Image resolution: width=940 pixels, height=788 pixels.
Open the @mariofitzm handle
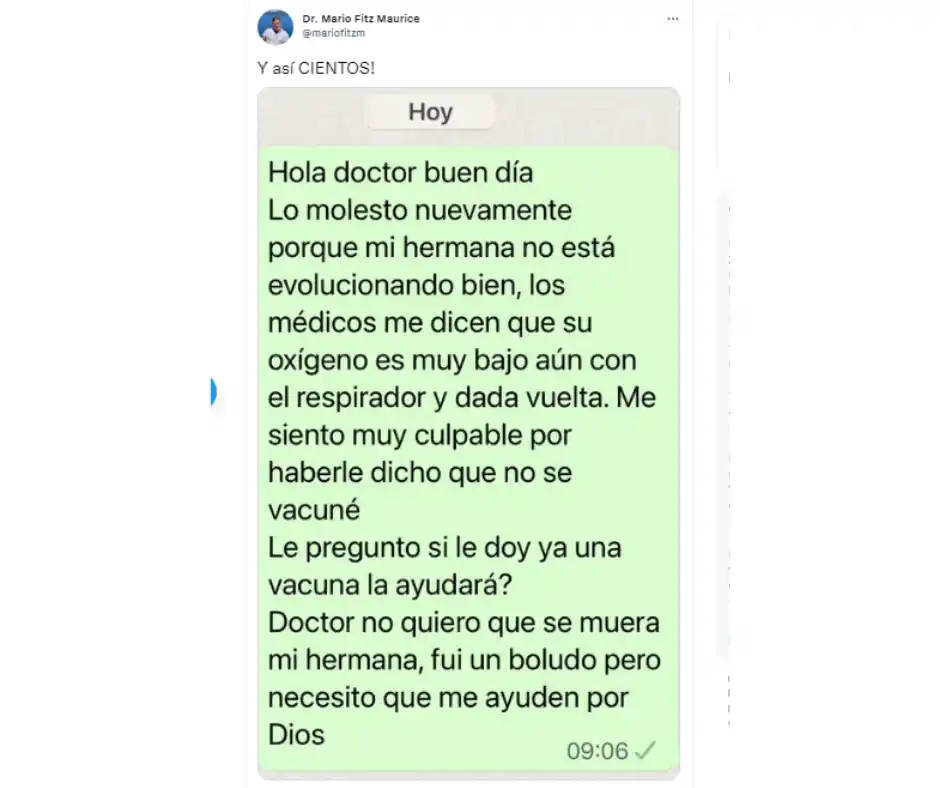coord(334,33)
